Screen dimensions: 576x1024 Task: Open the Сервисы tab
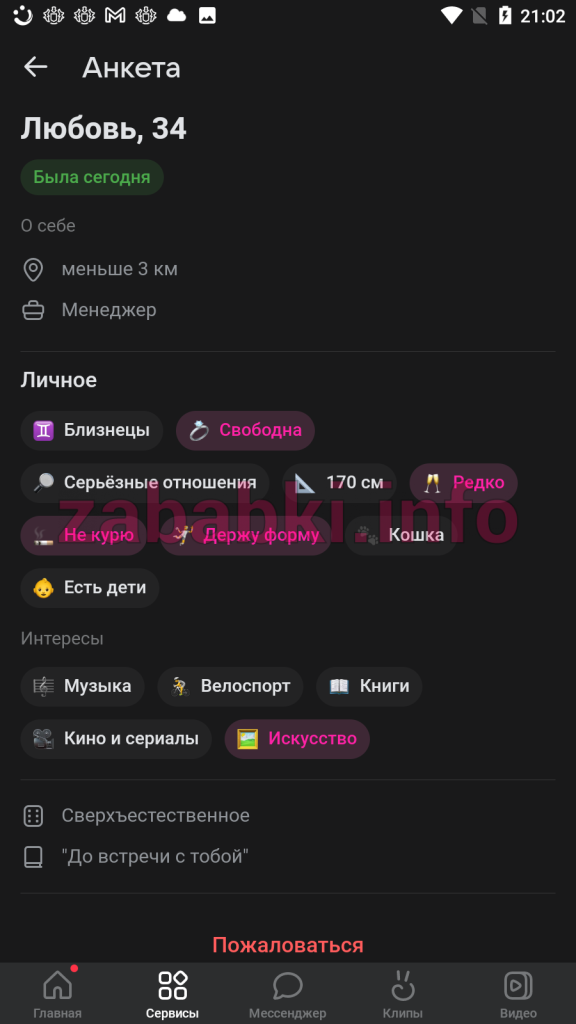tap(172, 994)
